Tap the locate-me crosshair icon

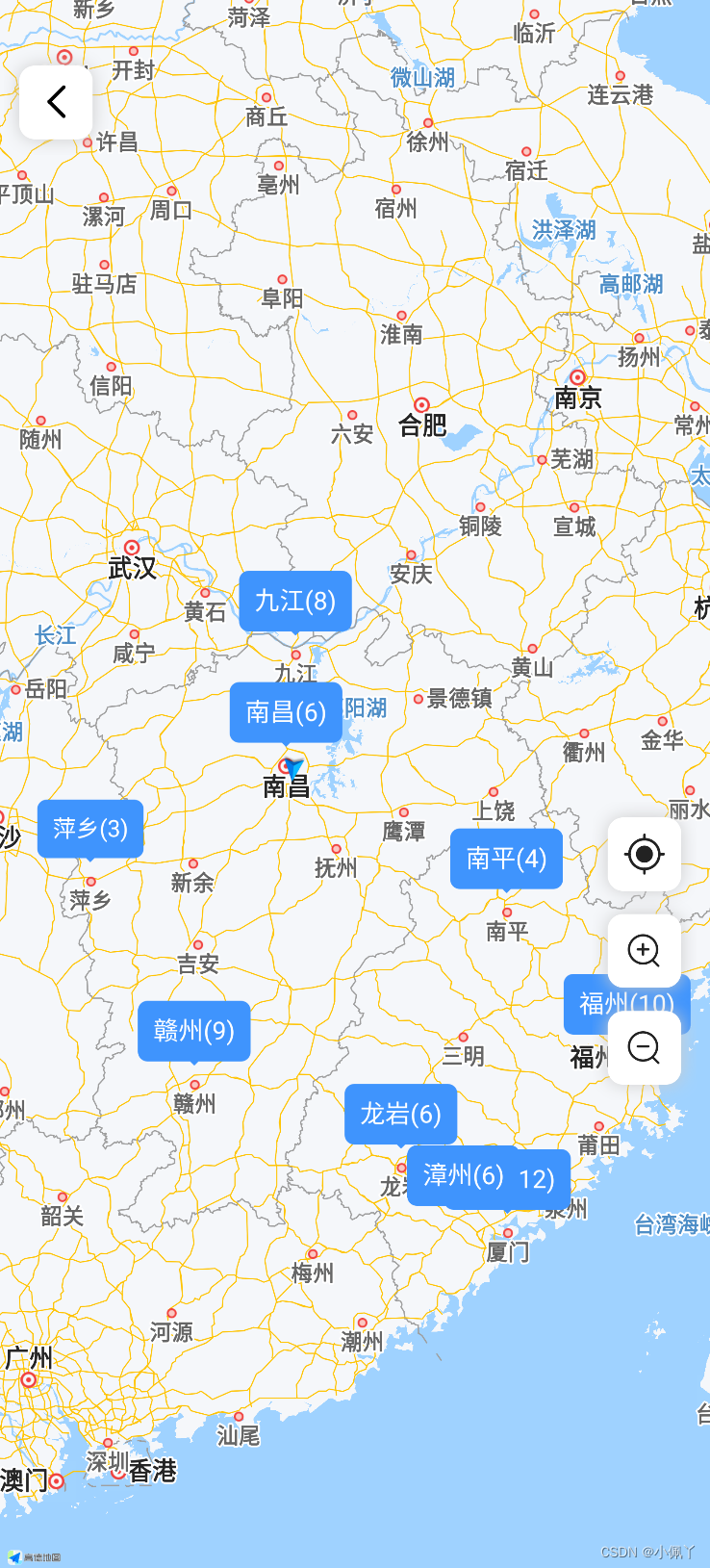[644, 854]
